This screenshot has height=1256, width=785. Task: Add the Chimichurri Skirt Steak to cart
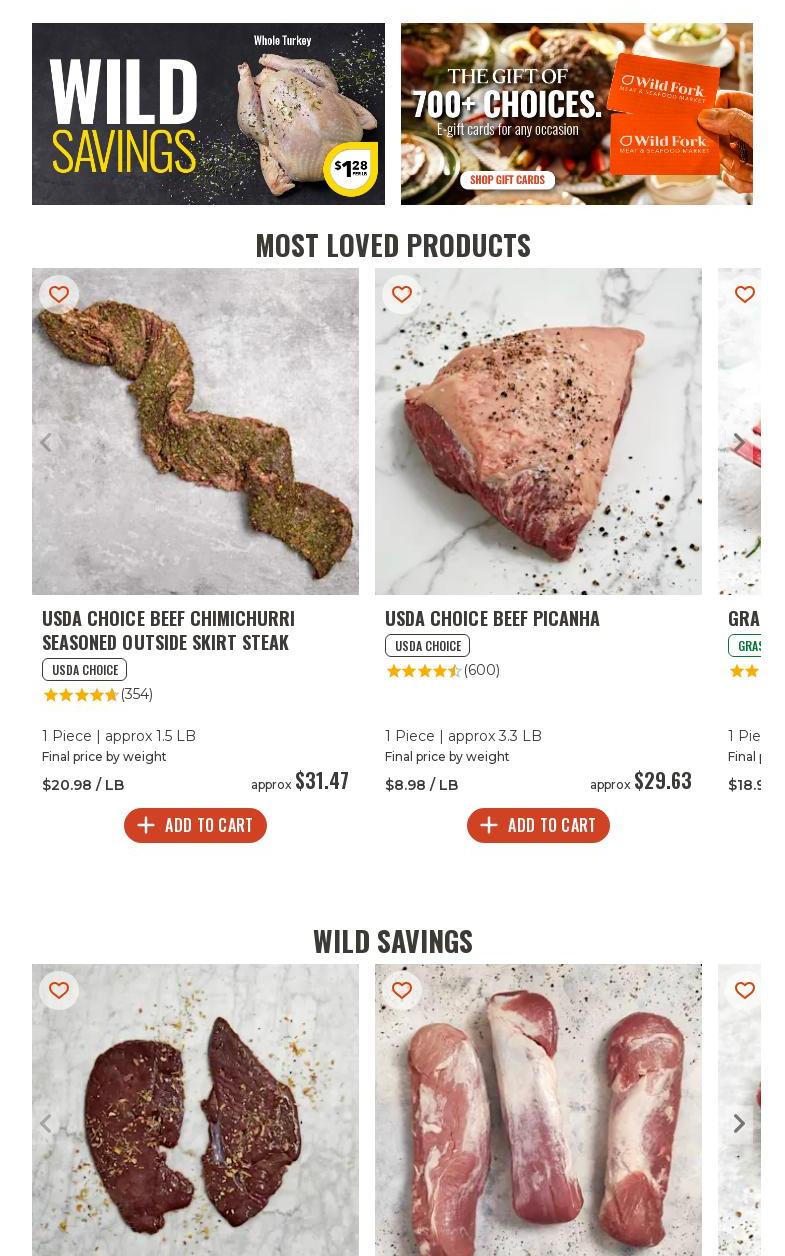point(195,825)
